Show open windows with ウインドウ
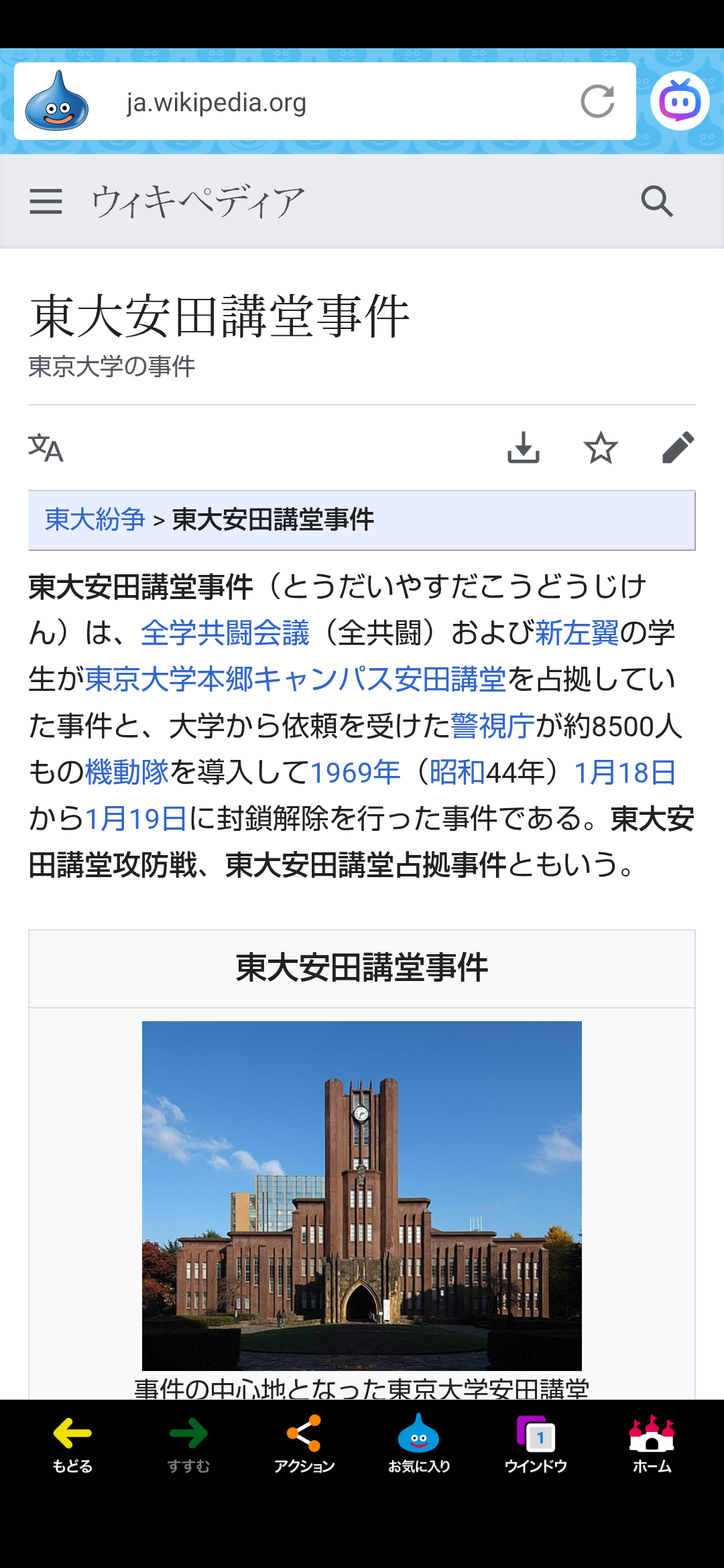 (x=535, y=1444)
